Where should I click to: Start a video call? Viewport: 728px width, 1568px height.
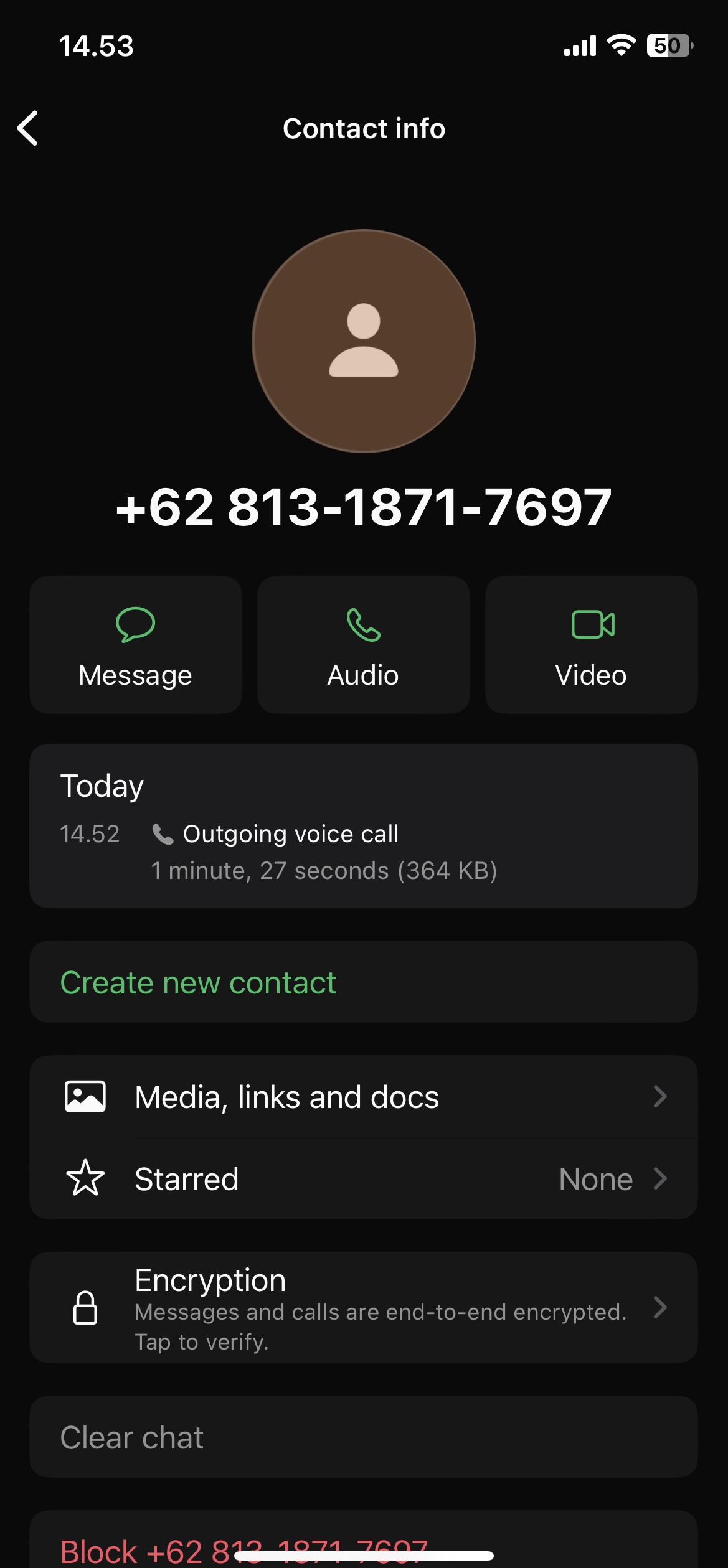click(591, 645)
